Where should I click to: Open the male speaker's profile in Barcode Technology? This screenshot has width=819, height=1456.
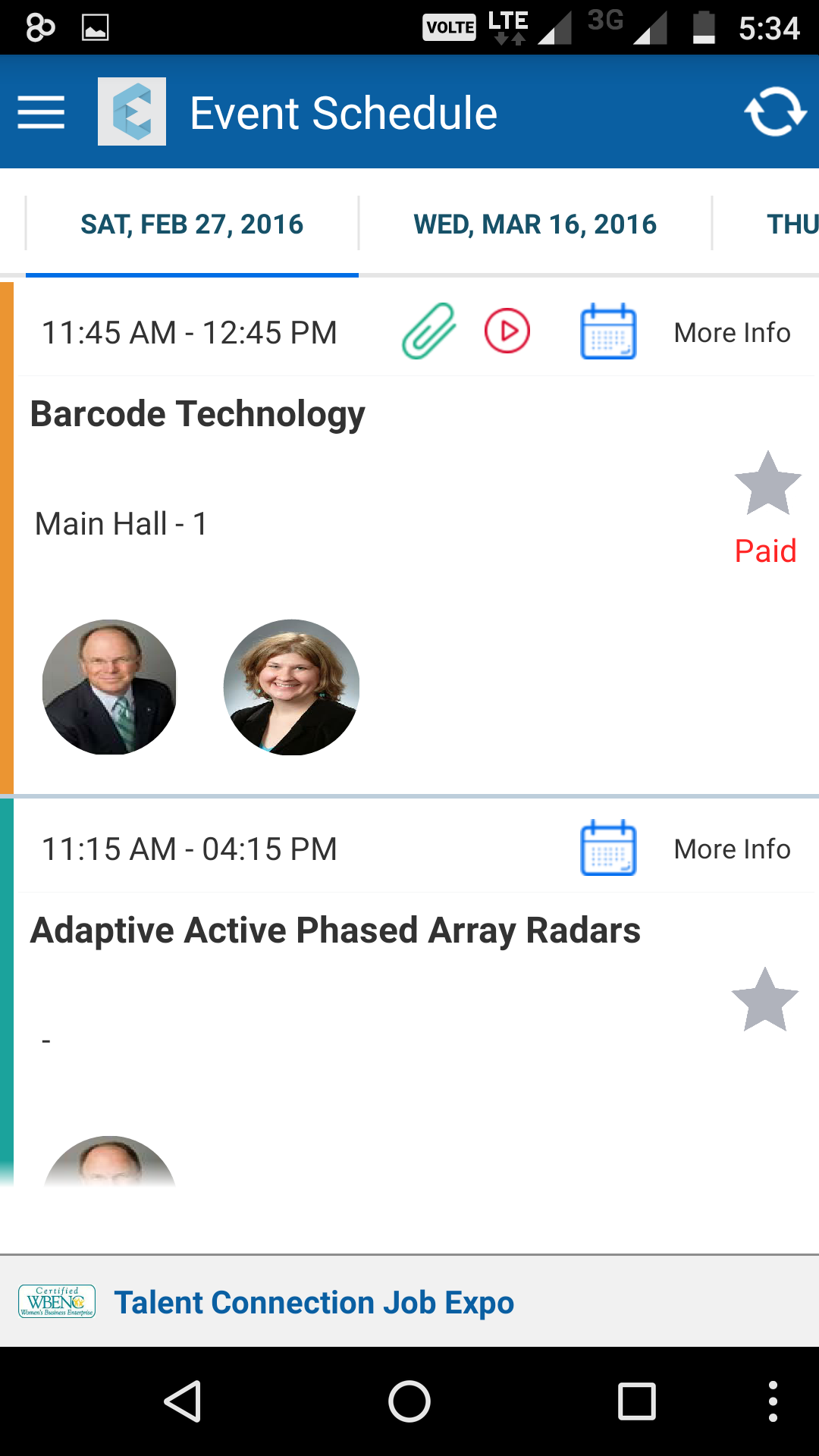(110, 687)
